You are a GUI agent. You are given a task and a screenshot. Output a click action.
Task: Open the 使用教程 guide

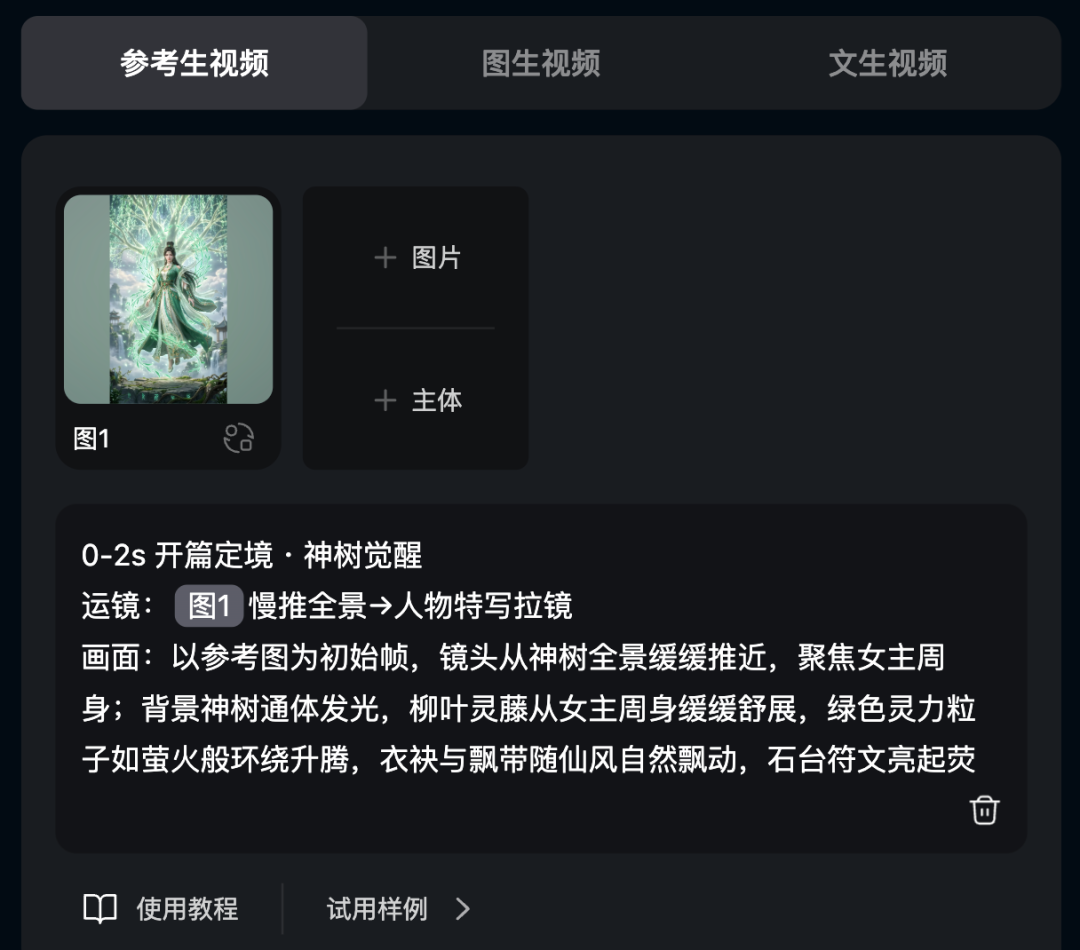point(161,908)
